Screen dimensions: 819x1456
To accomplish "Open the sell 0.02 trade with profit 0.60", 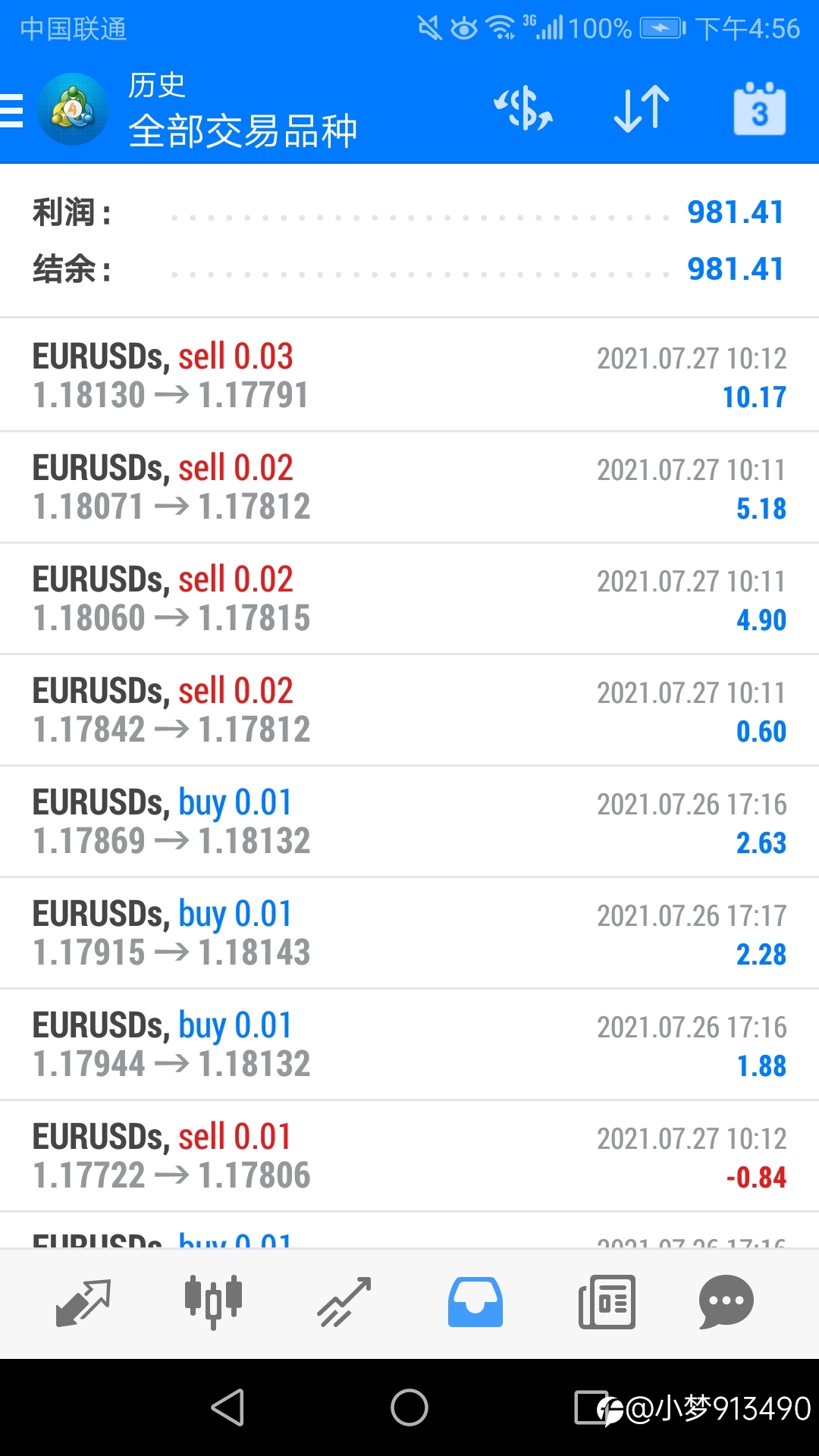I will [x=409, y=710].
